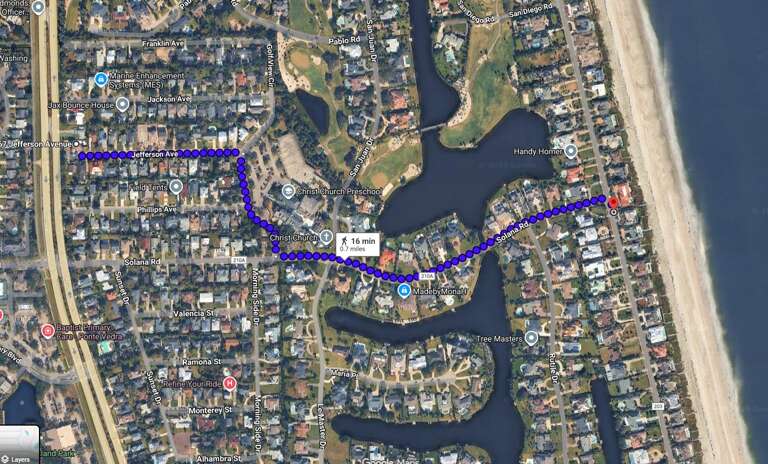Tap the 16 min walking route label

[357, 244]
